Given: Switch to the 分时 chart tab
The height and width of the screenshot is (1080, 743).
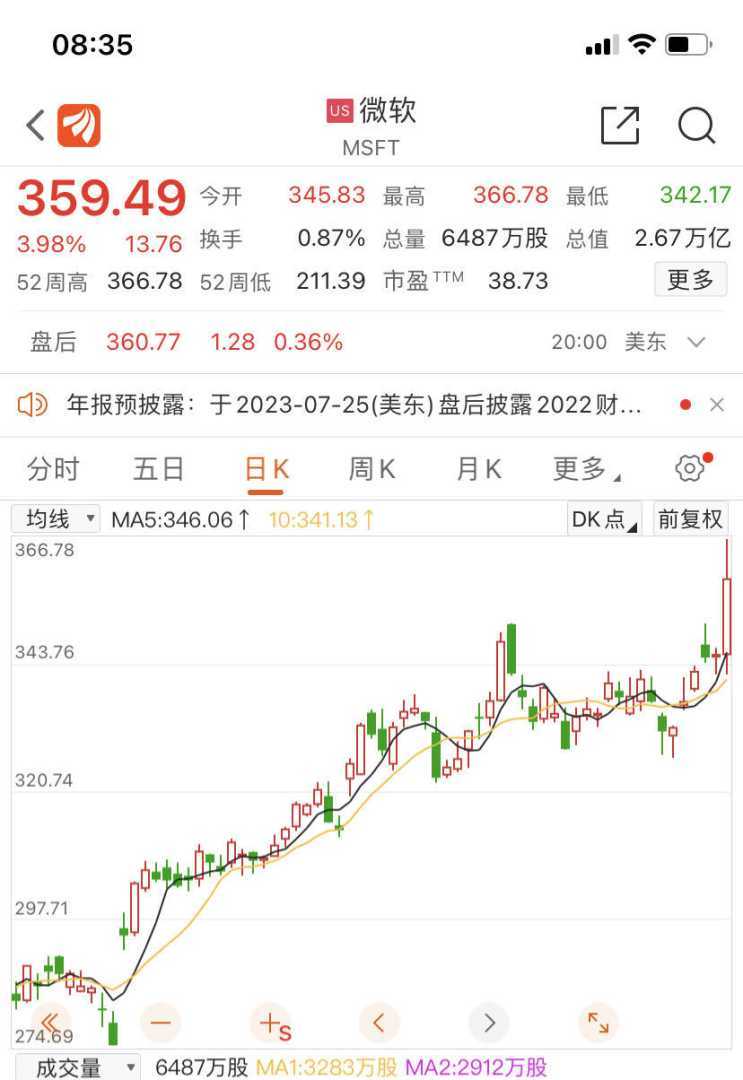Looking at the screenshot, I should coord(53,469).
